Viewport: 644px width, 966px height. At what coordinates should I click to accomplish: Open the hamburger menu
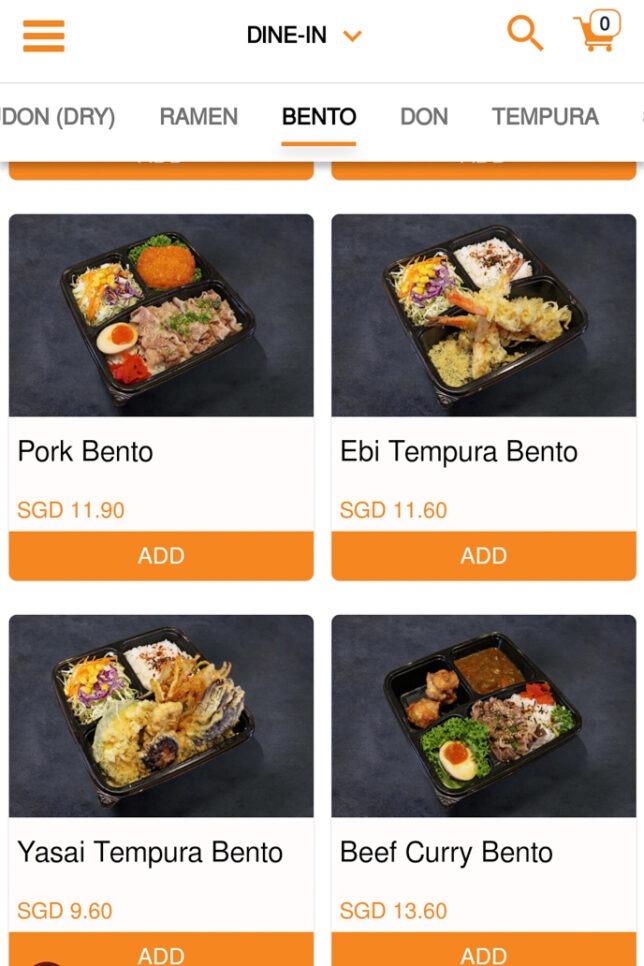[x=43, y=36]
